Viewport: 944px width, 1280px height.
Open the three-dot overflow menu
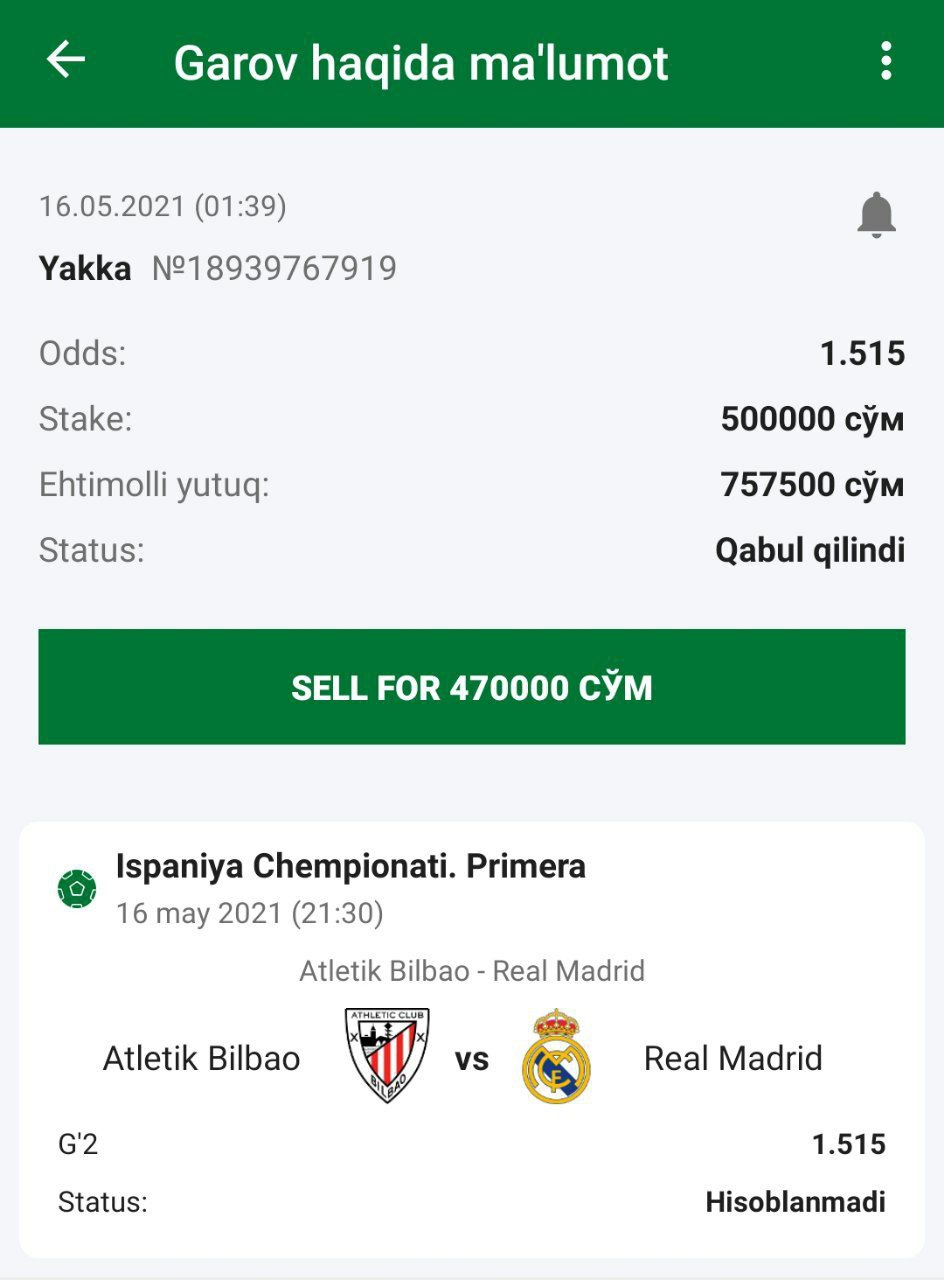885,61
